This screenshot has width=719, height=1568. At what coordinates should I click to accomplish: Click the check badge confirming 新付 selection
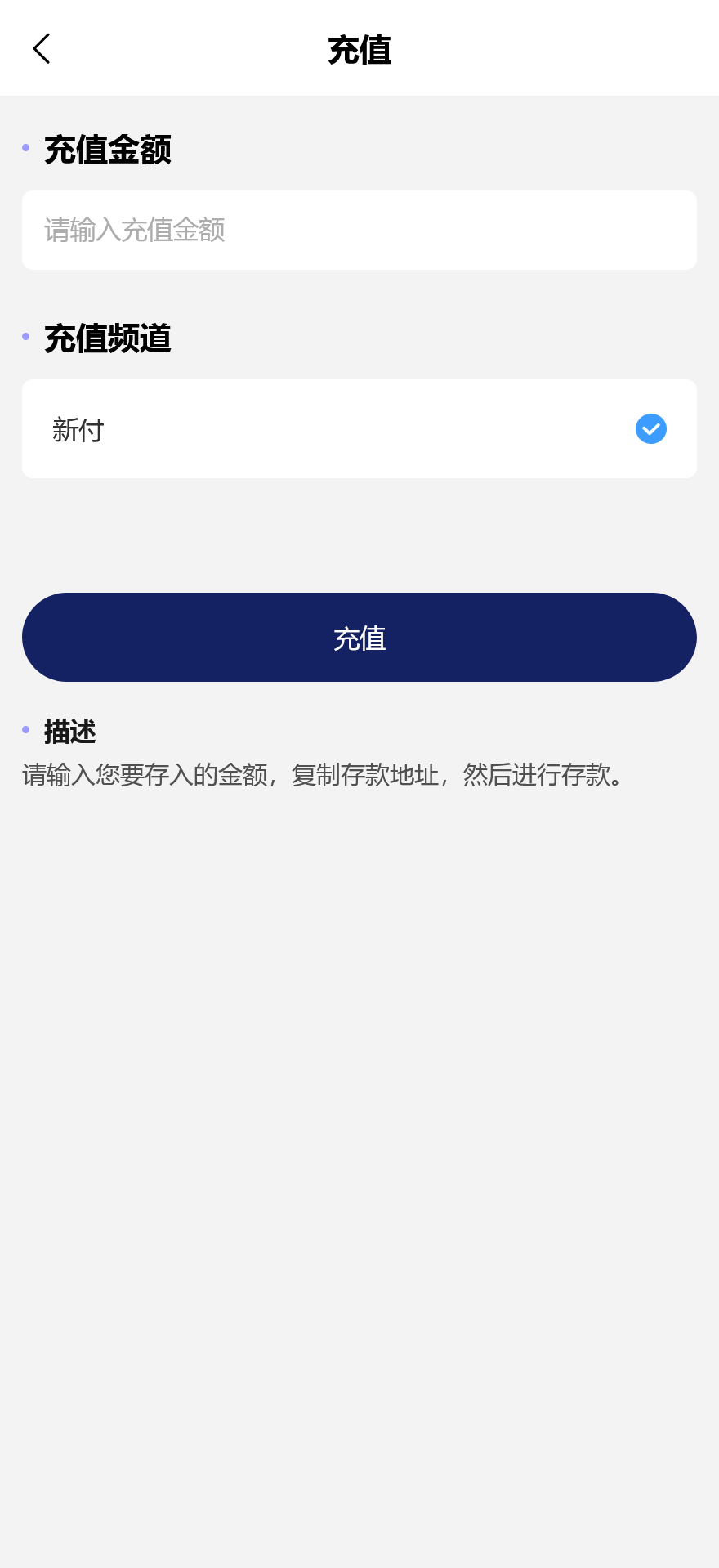point(650,428)
